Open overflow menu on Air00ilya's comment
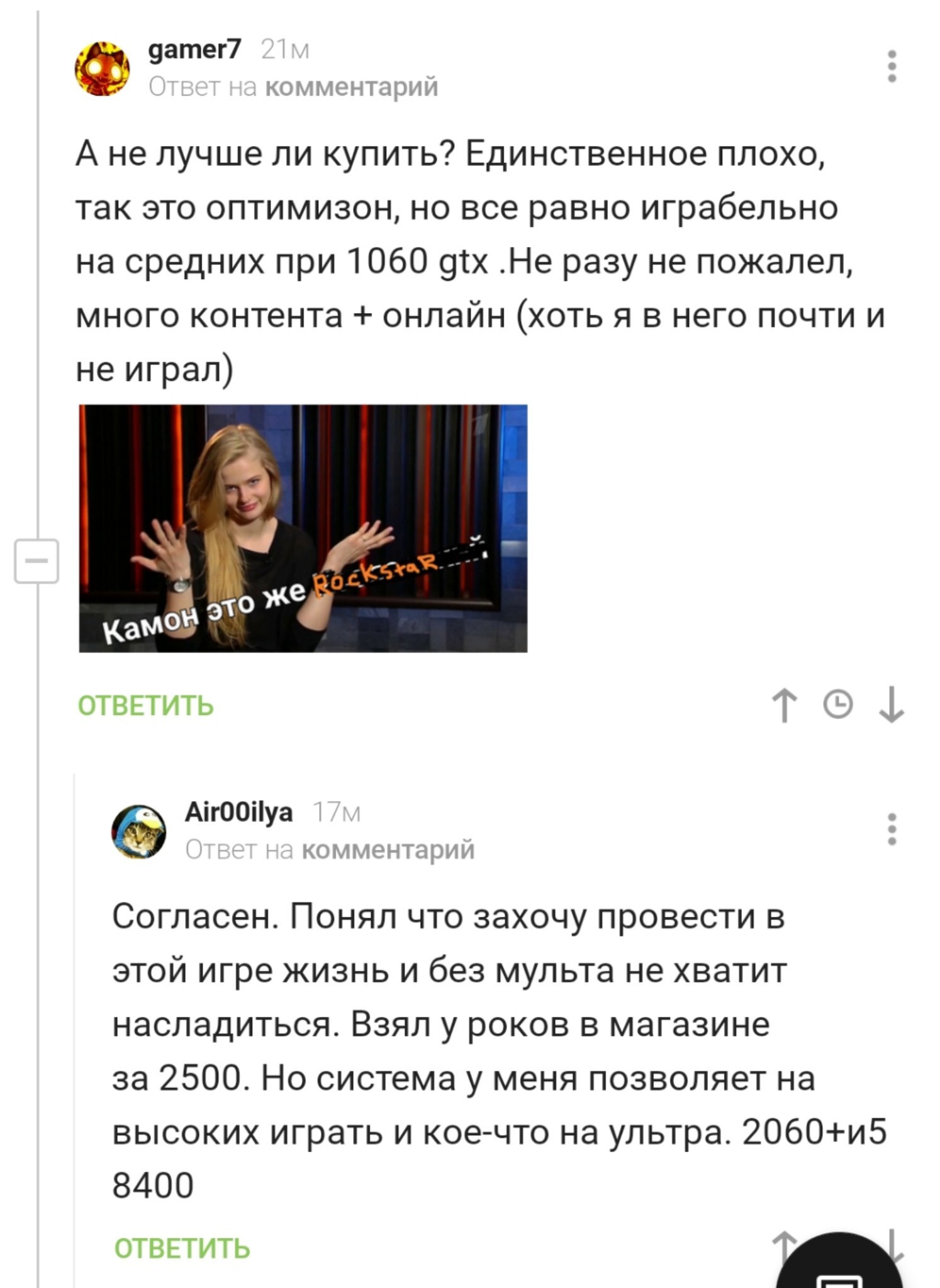The width and height of the screenshot is (940, 1288). click(891, 830)
